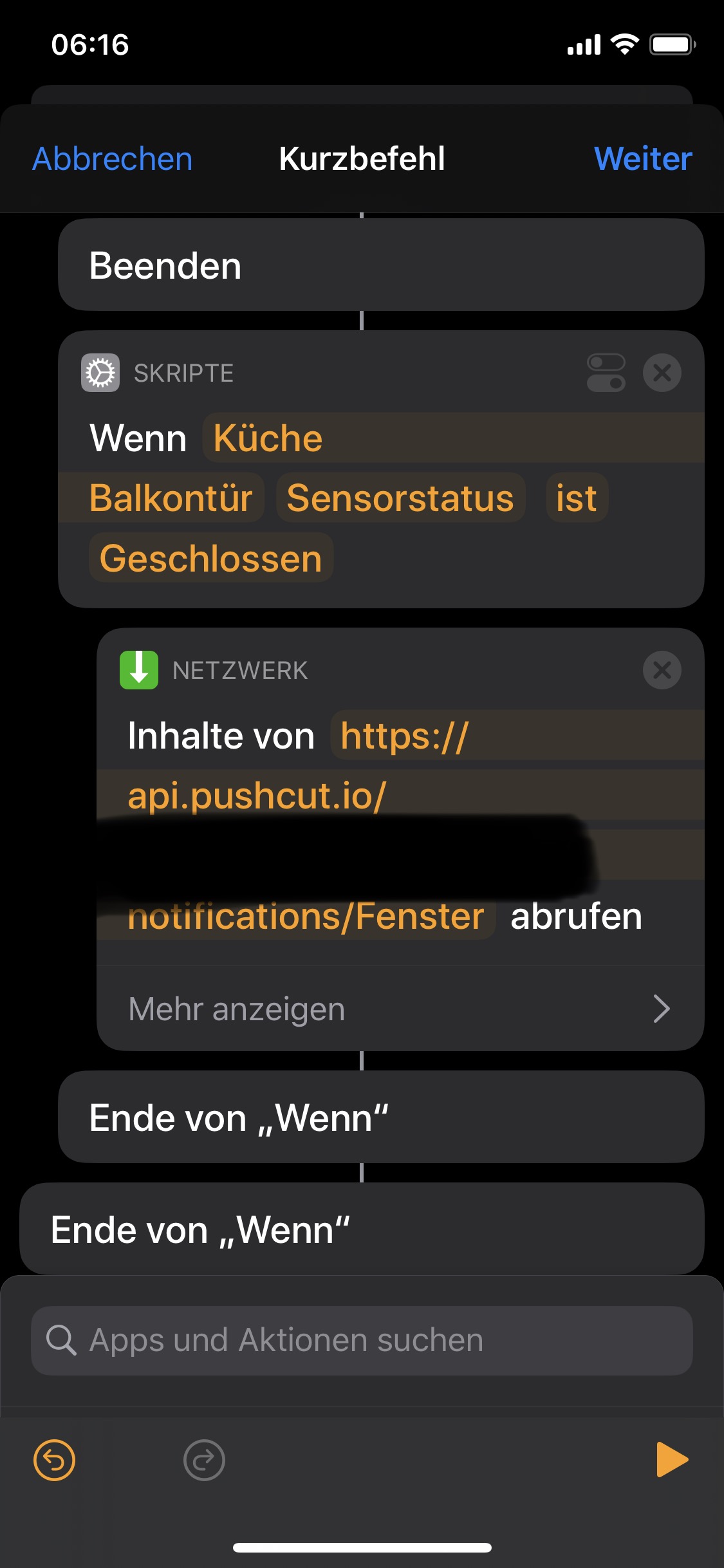This screenshot has height=1568, width=724.
Task: Change the Geschlossen value
Action: (210, 558)
